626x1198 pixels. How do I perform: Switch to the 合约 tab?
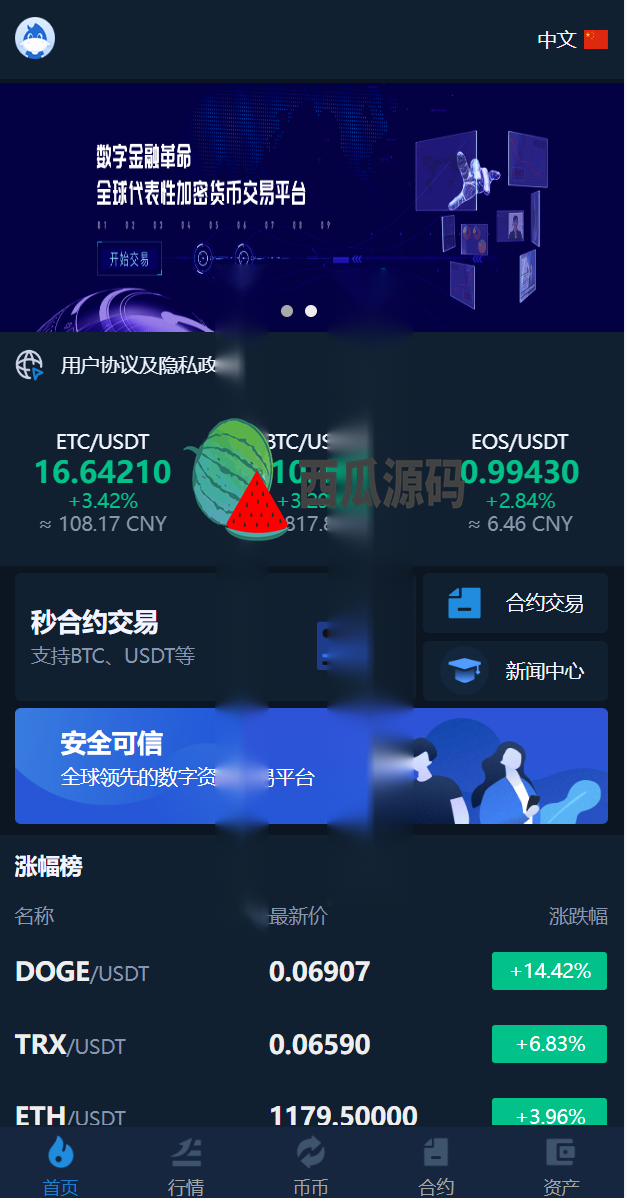point(436,1166)
